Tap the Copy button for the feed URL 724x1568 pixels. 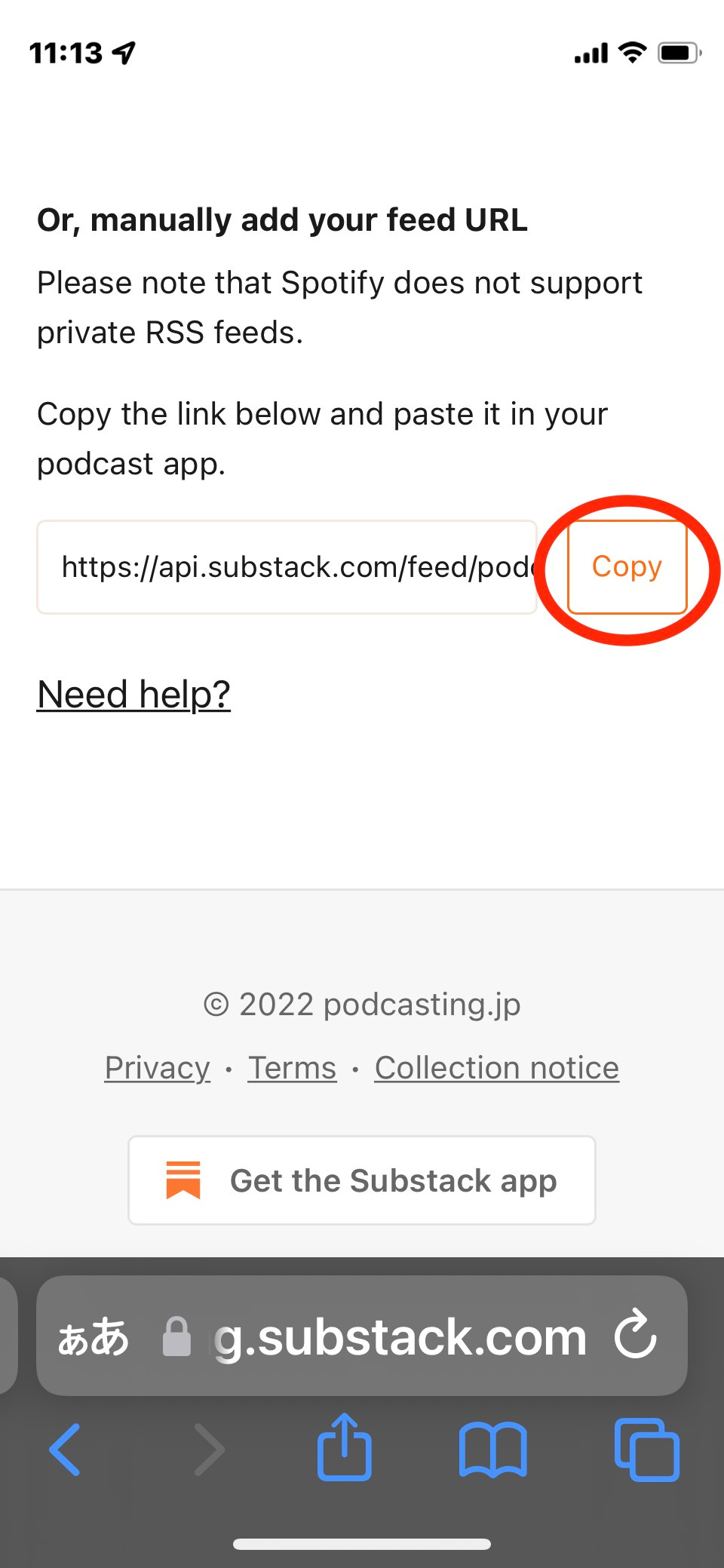(x=627, y=567)
